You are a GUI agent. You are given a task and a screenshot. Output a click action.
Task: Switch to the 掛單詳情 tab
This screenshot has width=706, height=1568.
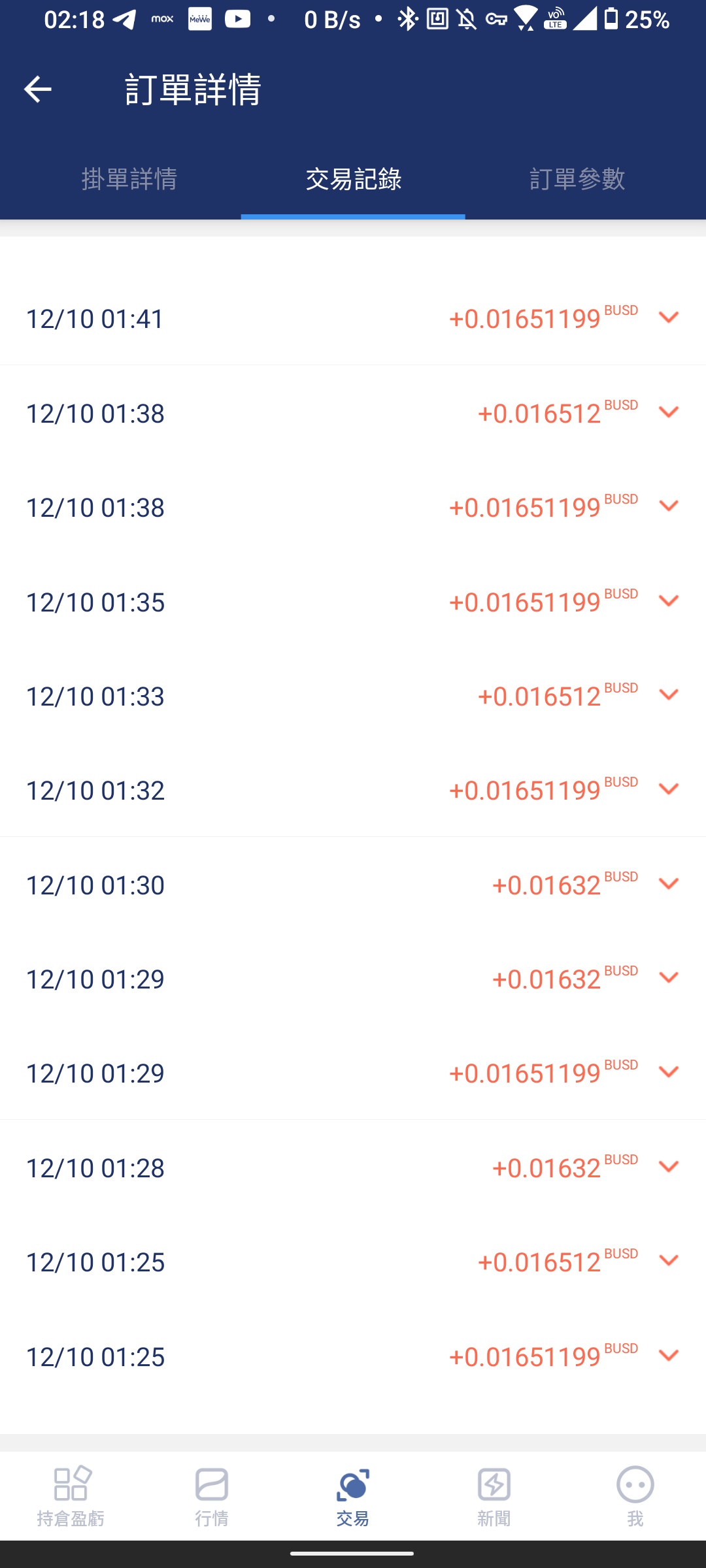tap(129, 179)
